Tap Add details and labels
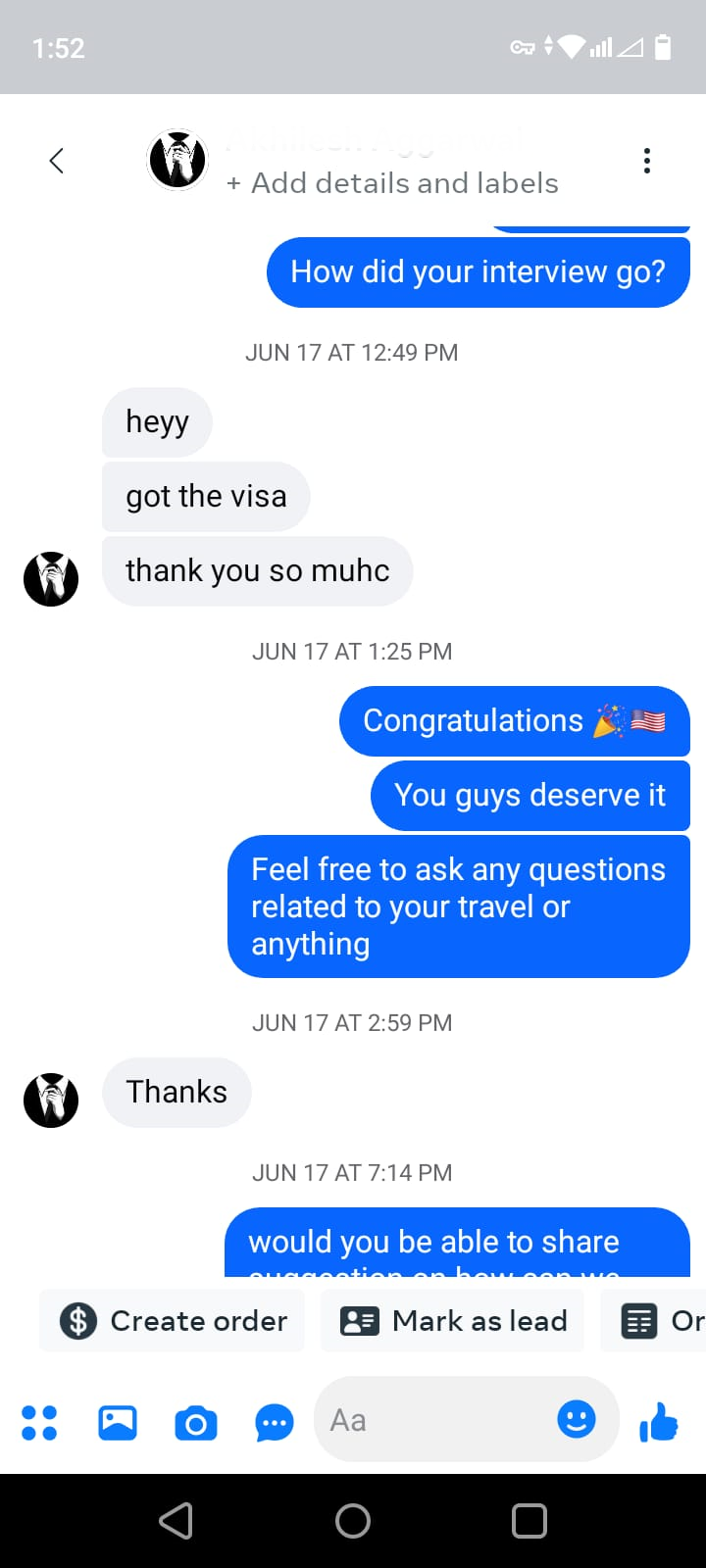 [392, 183]
